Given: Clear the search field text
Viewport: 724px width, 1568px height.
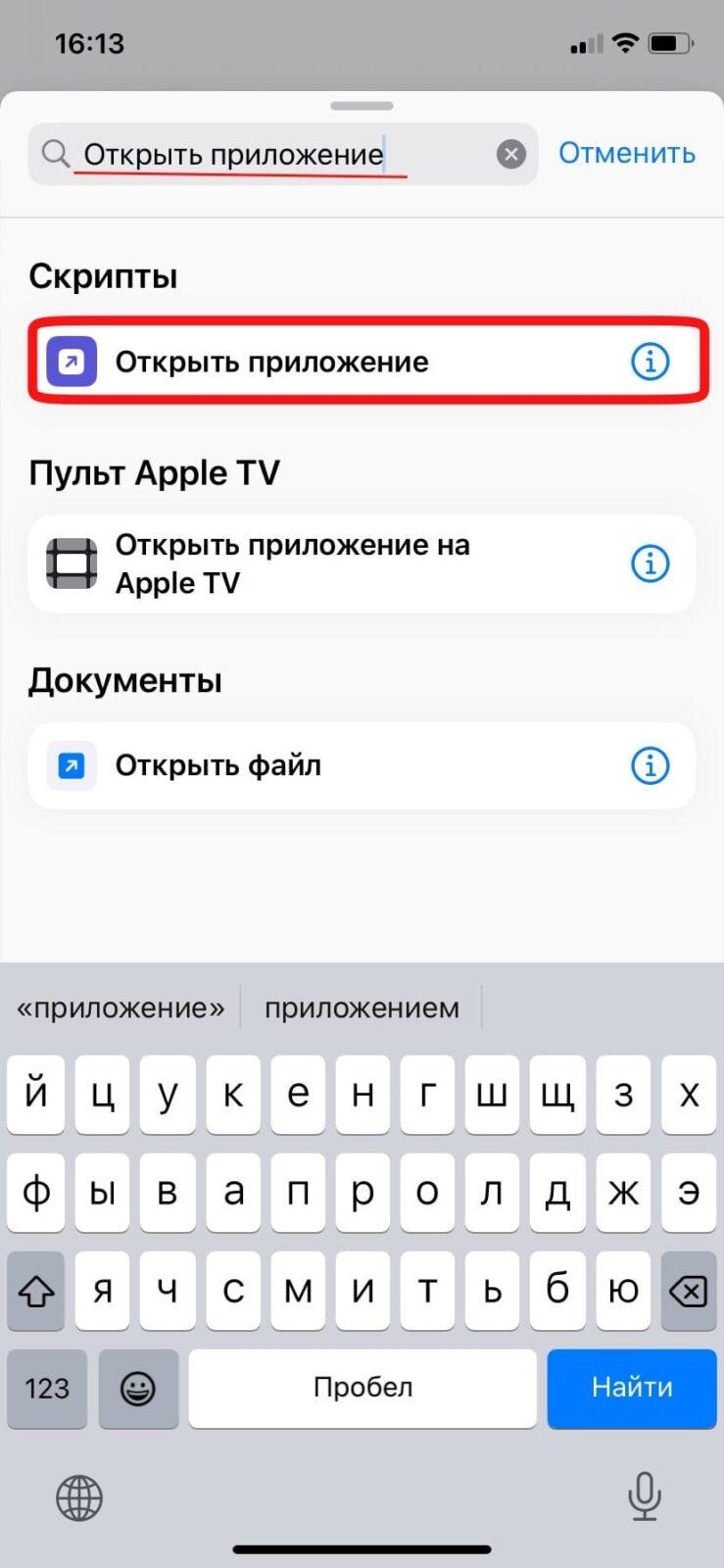Looking at the screenshot, I should pos(510,154).
